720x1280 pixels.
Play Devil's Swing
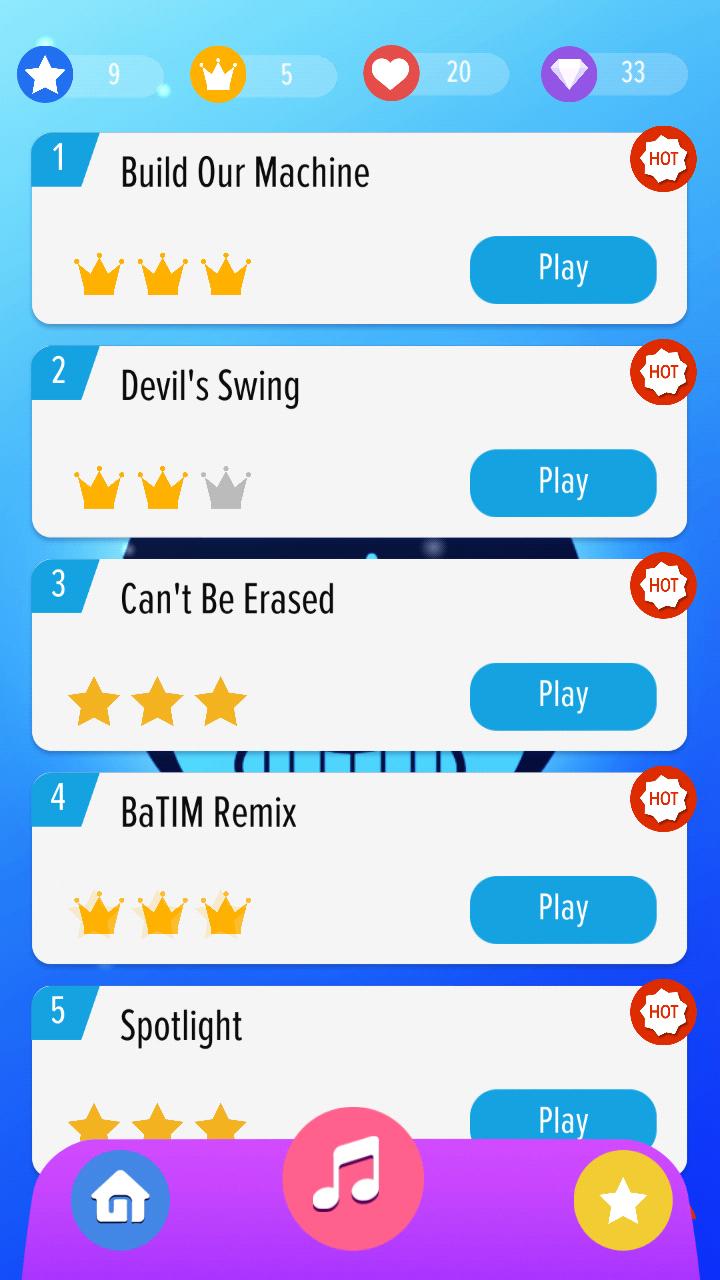[563, 482]
